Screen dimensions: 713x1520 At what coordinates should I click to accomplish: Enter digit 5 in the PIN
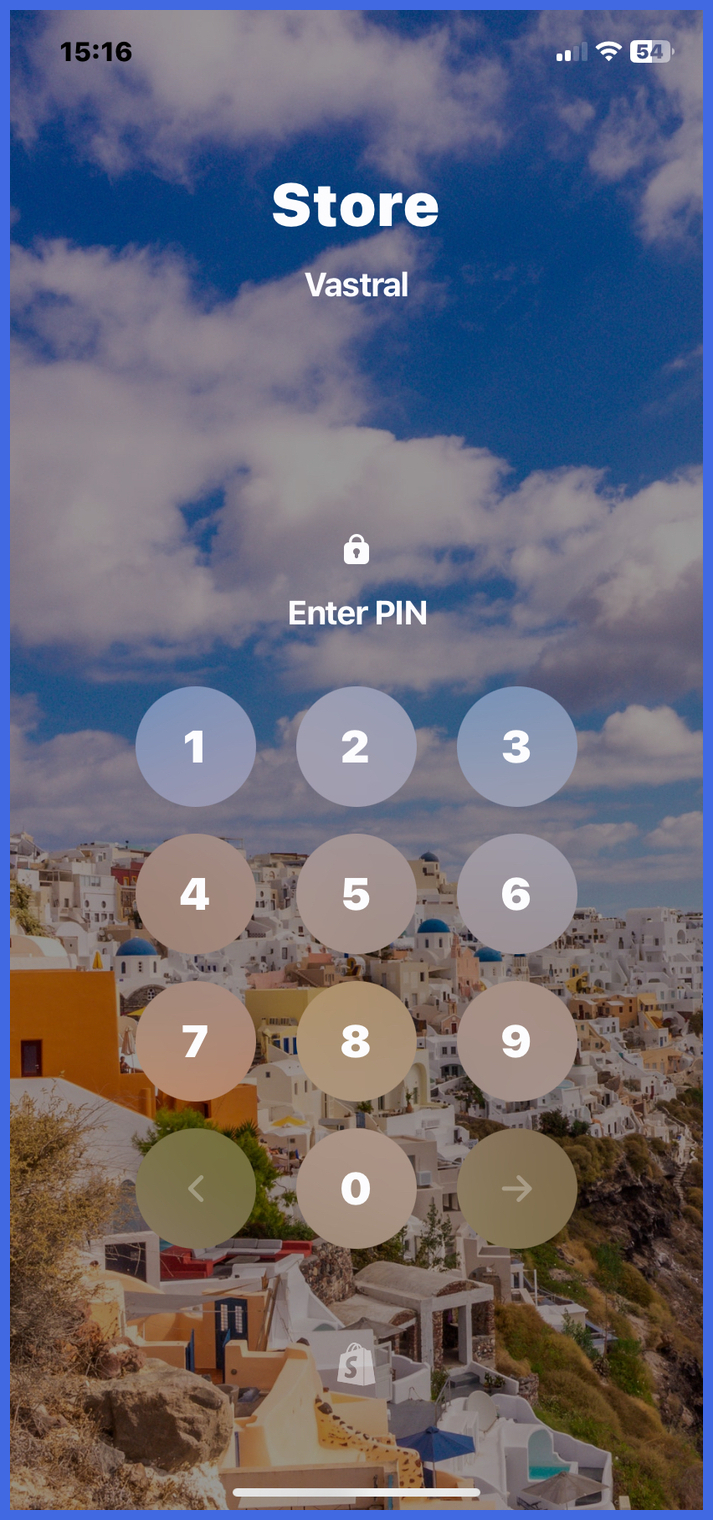tap(356, 893)
